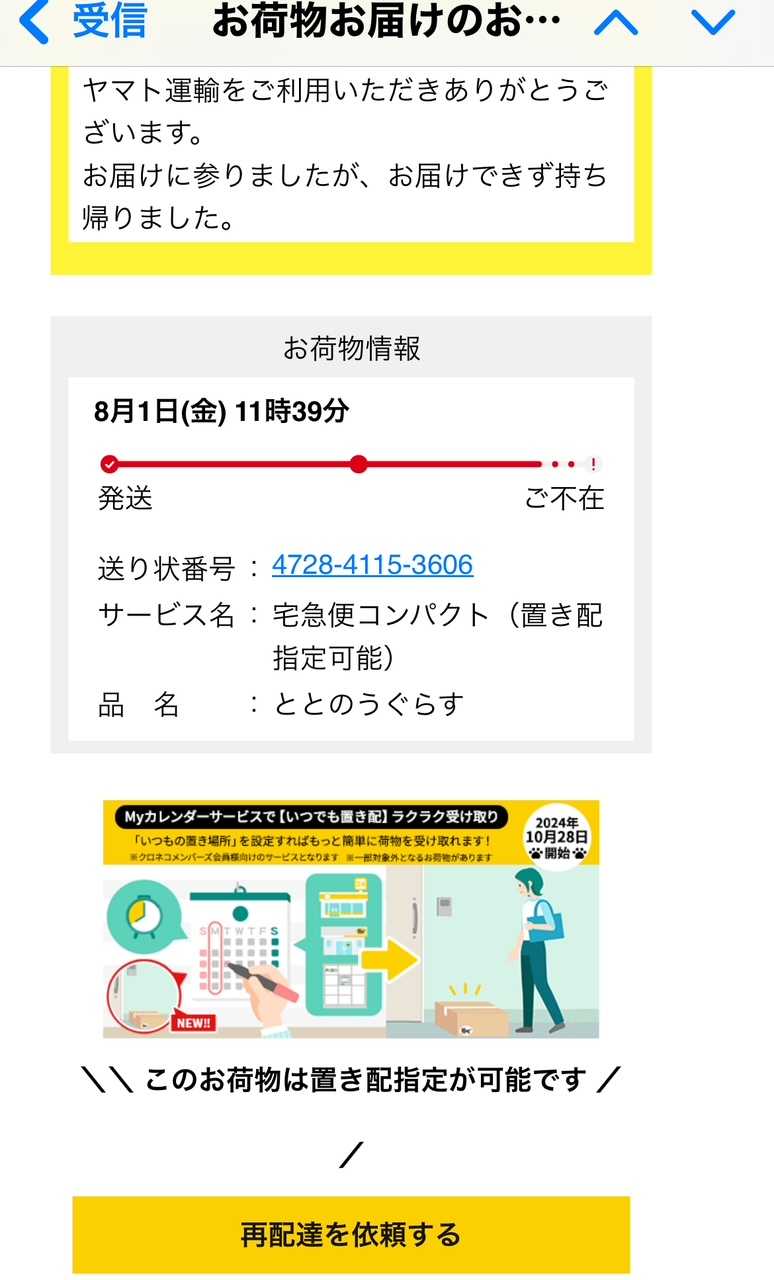Go to next message with down arrow
This screenshot has width=774, height=1280.
[713, 22]
